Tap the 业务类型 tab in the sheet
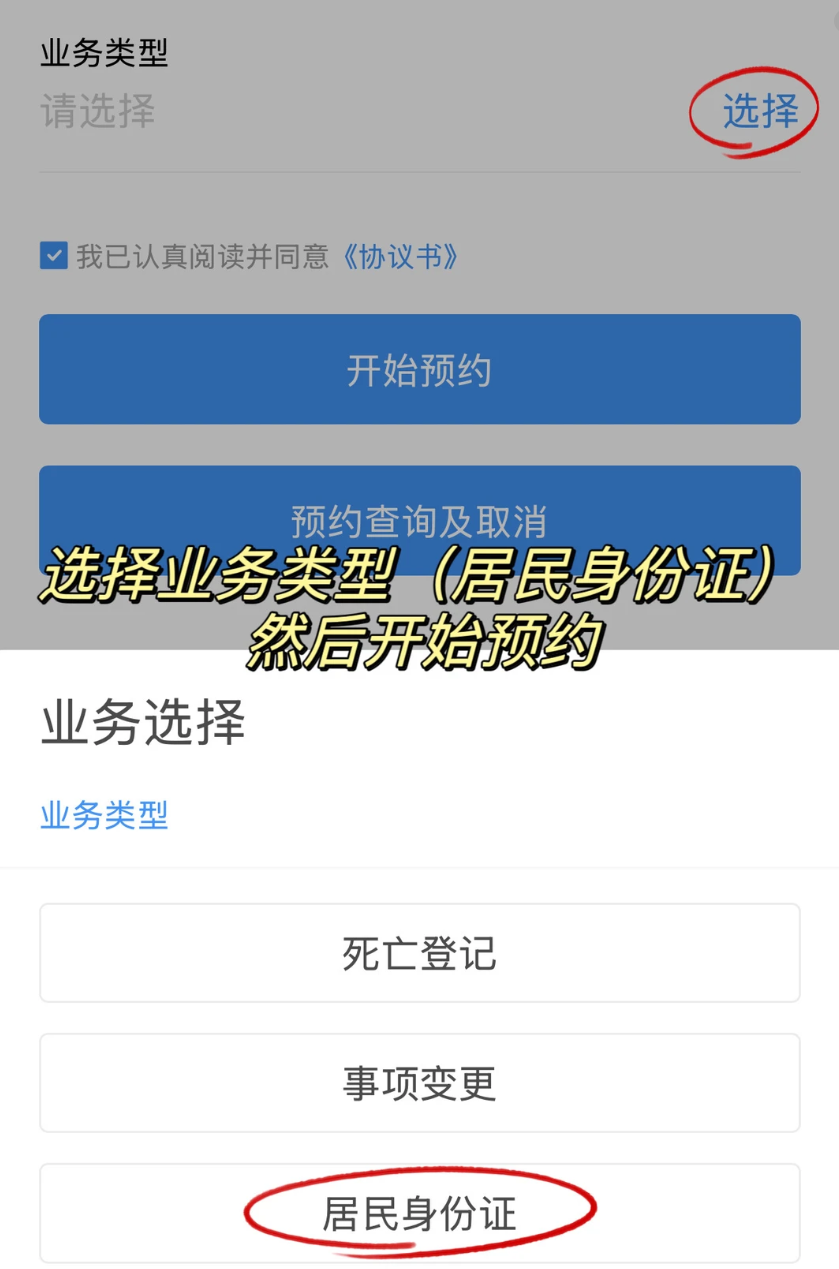Screen dimensions: 839x1269 [x=104, y=815]
